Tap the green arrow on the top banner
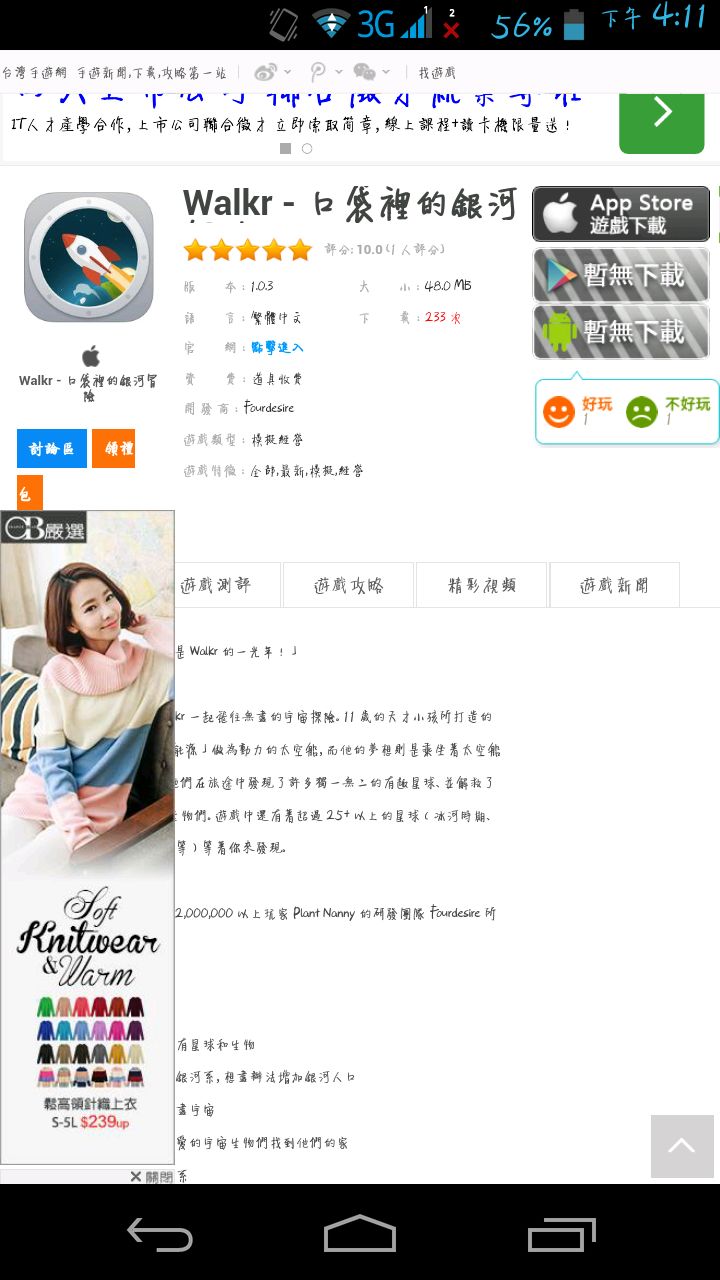 [662, 114]
